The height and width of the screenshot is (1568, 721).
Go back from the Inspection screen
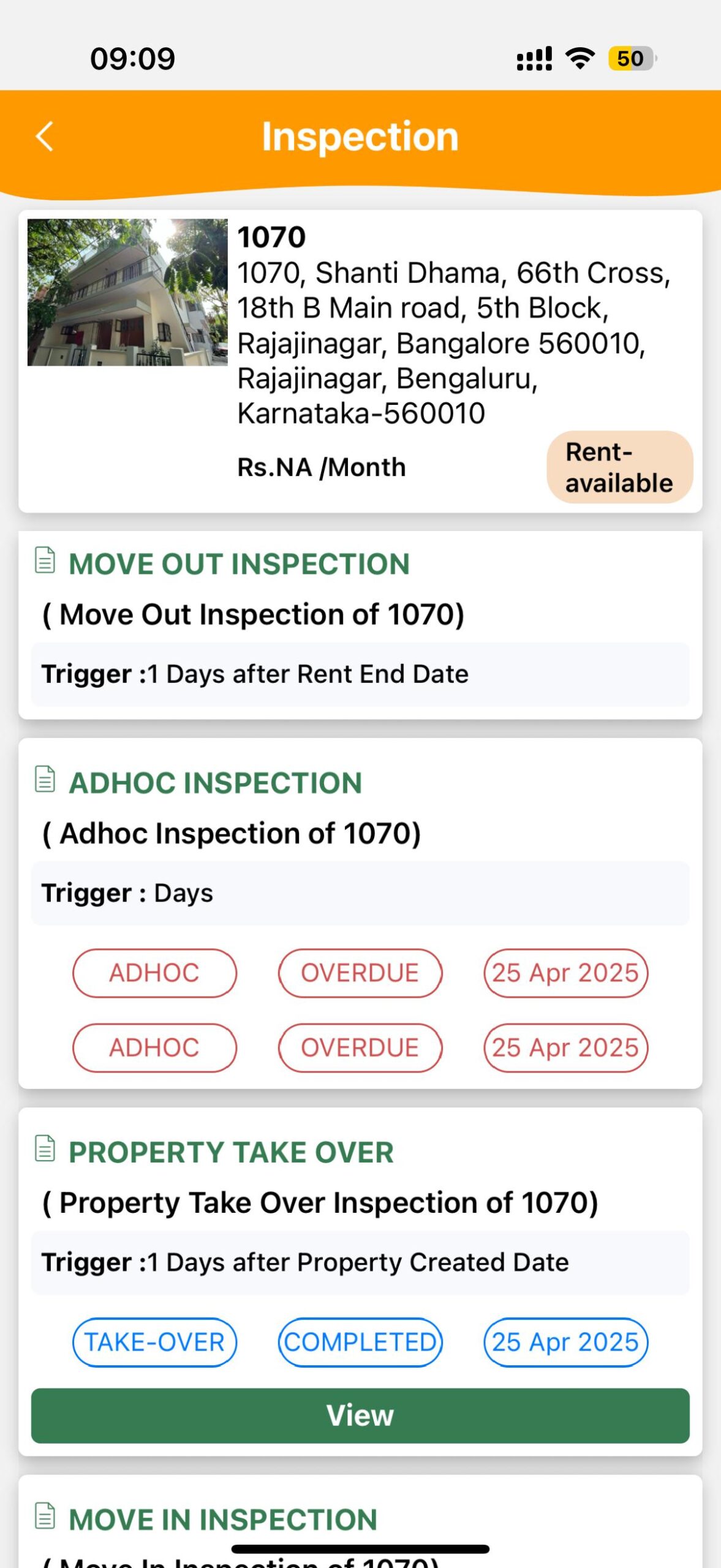tap(45, 136)
